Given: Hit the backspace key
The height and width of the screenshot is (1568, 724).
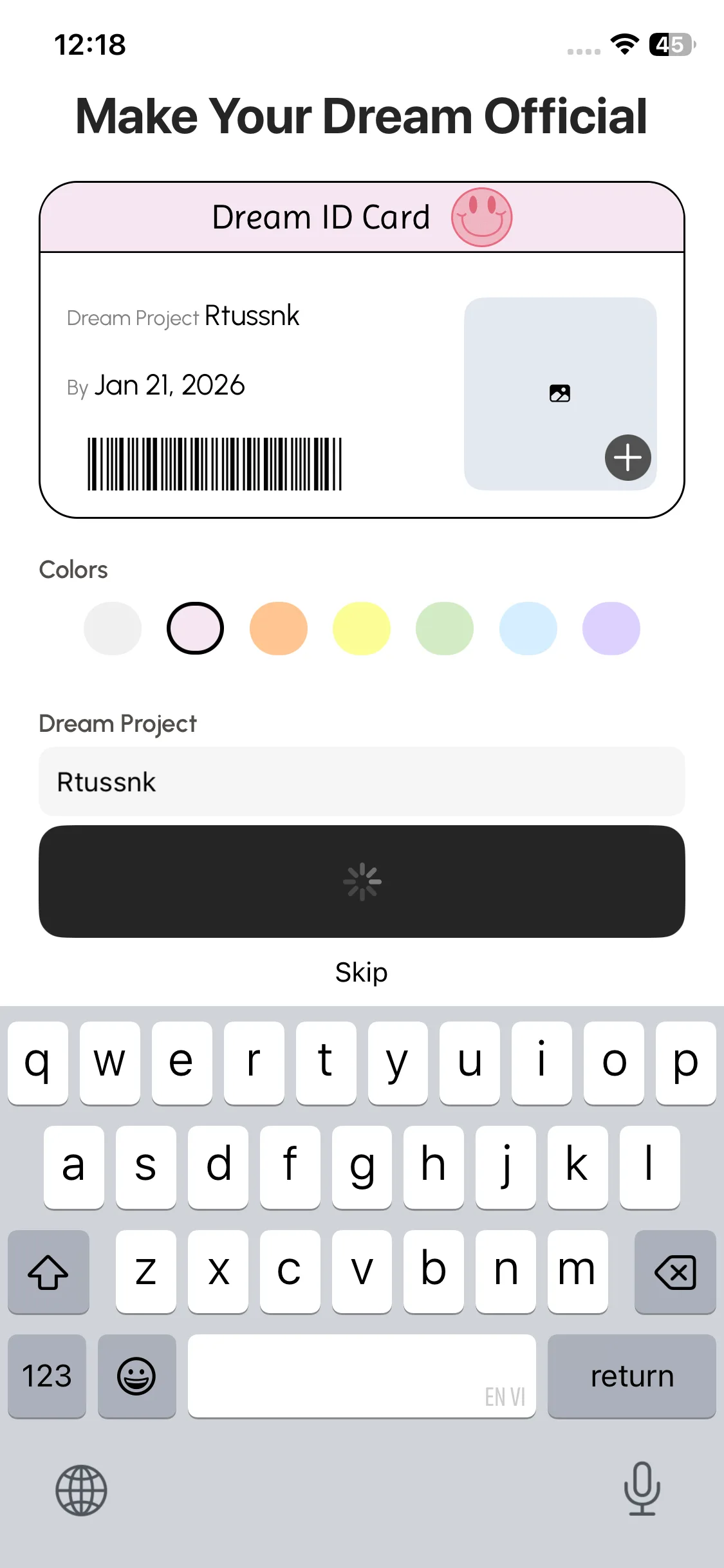Looking at the screenshot, I should pyautogui.click(x=674, y=1272).
